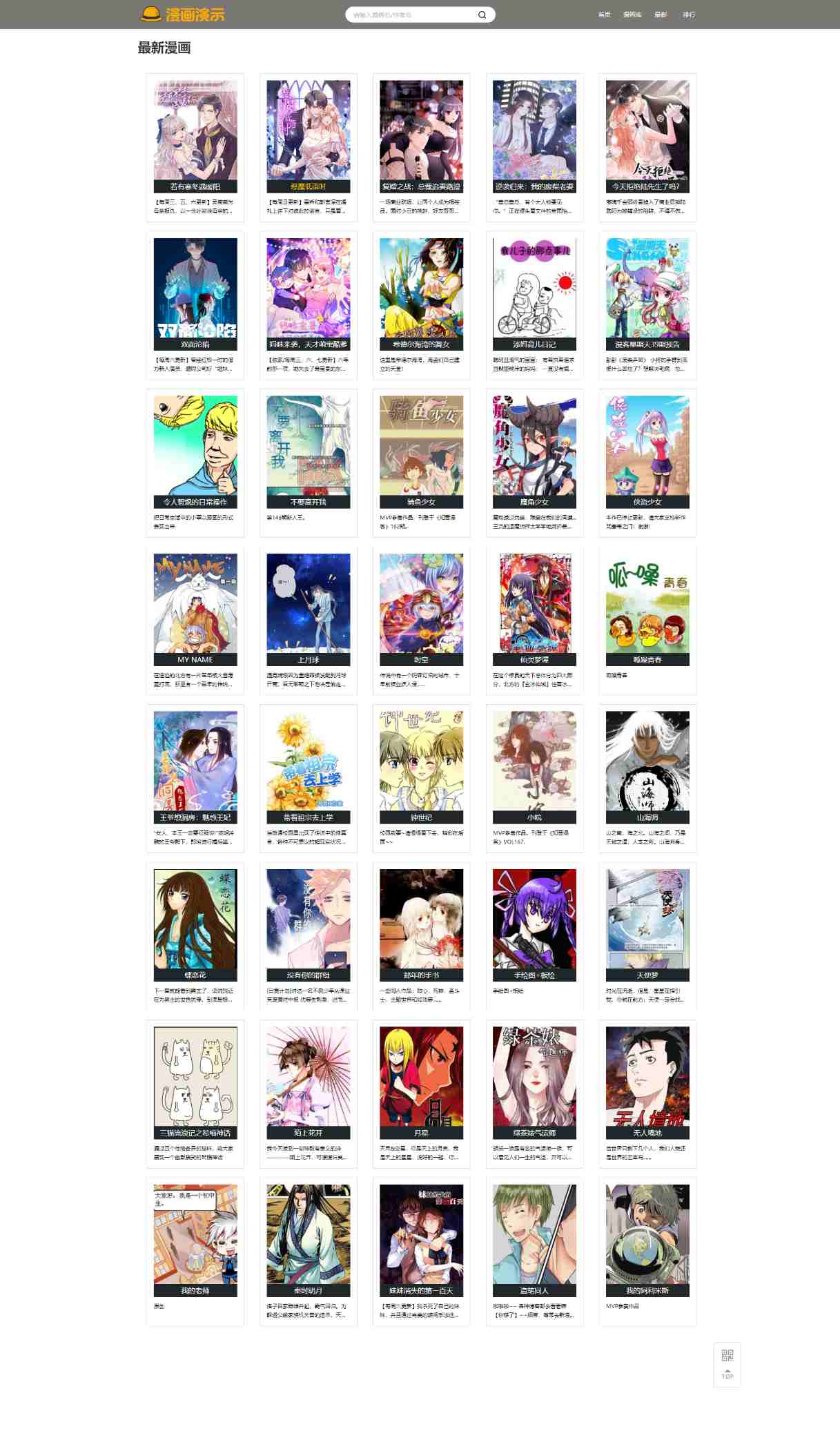Open the manga 三猫流浪记之哈喵神话

click(x=195, y=1082)
